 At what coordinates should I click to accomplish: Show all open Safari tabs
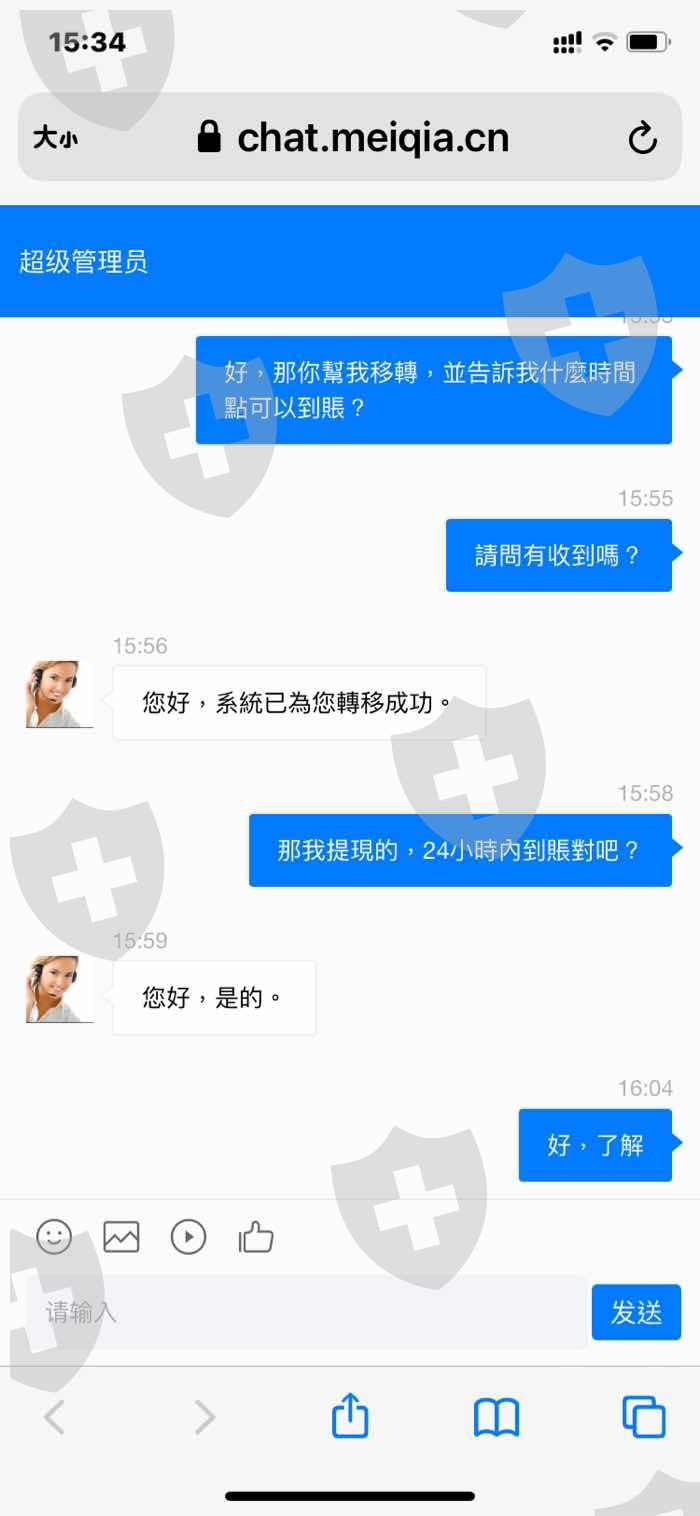[643, 1417]
